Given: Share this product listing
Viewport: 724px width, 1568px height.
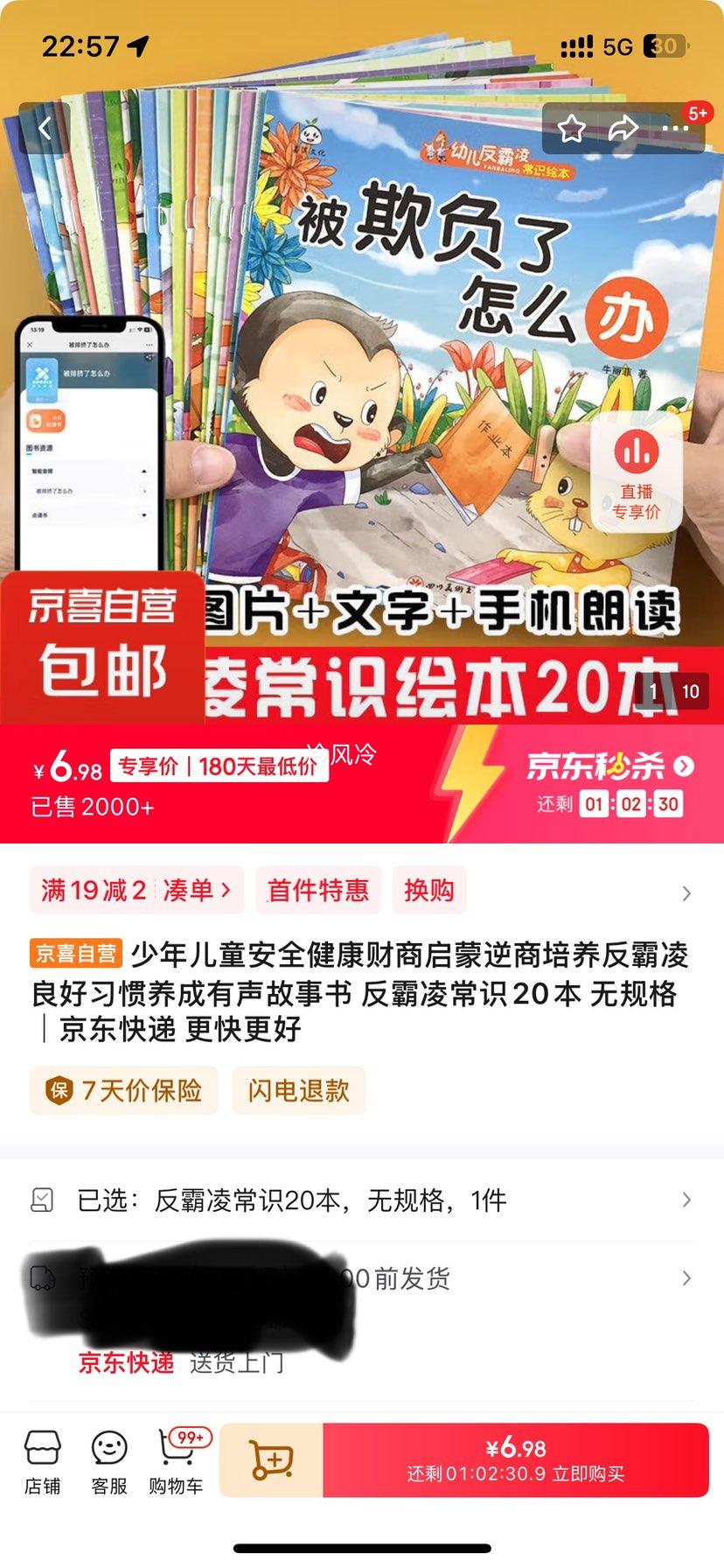Looking at the screenshot, I should click(x=623, y=129).
